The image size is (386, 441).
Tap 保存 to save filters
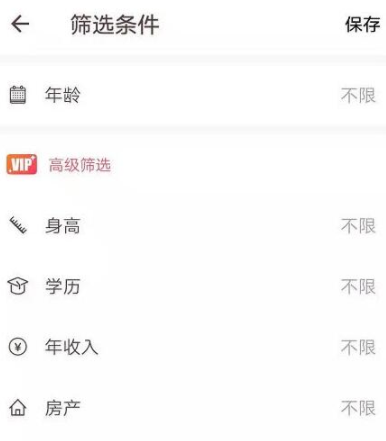(362, 25)
